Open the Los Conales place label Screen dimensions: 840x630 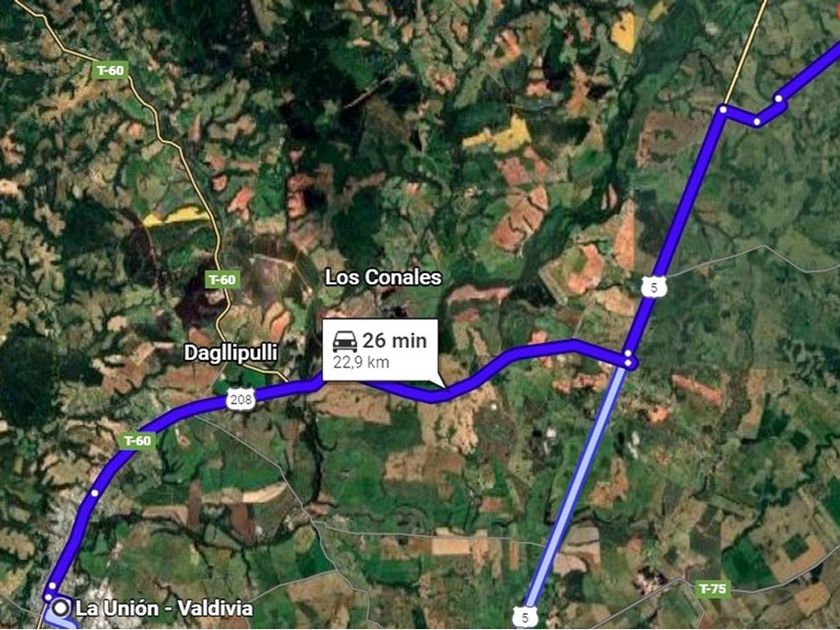384,278
